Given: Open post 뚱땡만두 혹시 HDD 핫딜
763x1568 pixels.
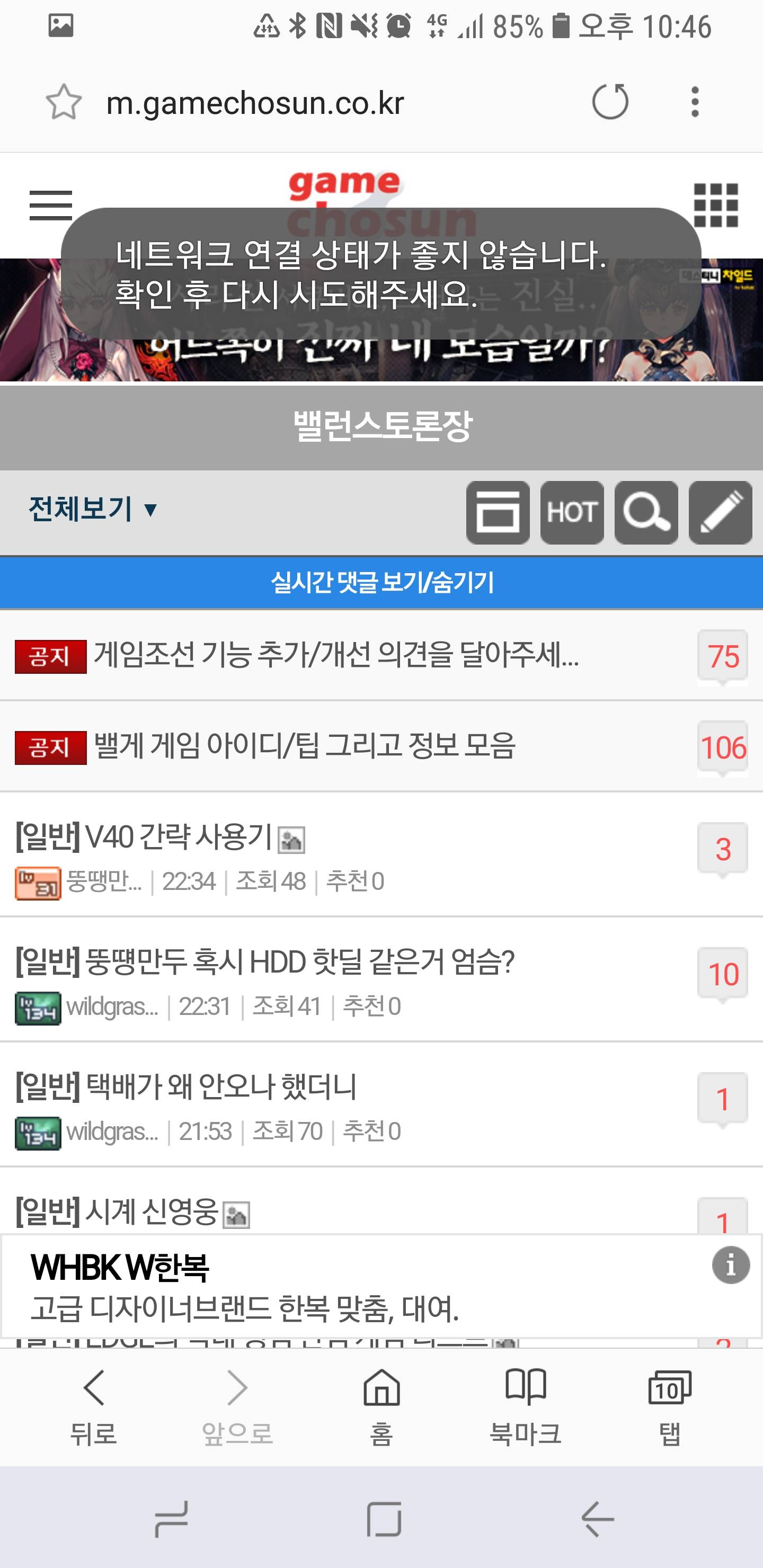Looking at the screenshot, I should [298, 963].
